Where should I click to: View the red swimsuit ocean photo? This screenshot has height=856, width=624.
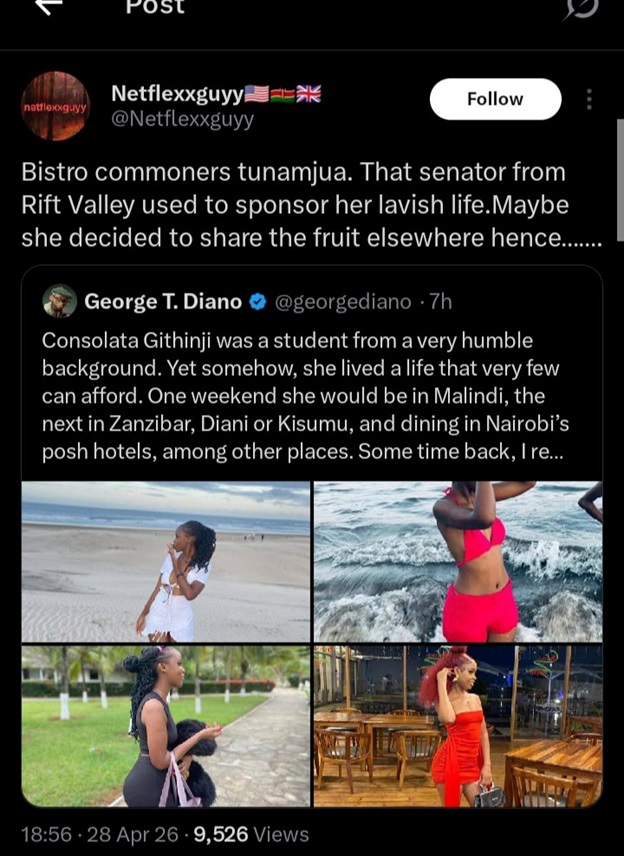(x=458, y=561)
